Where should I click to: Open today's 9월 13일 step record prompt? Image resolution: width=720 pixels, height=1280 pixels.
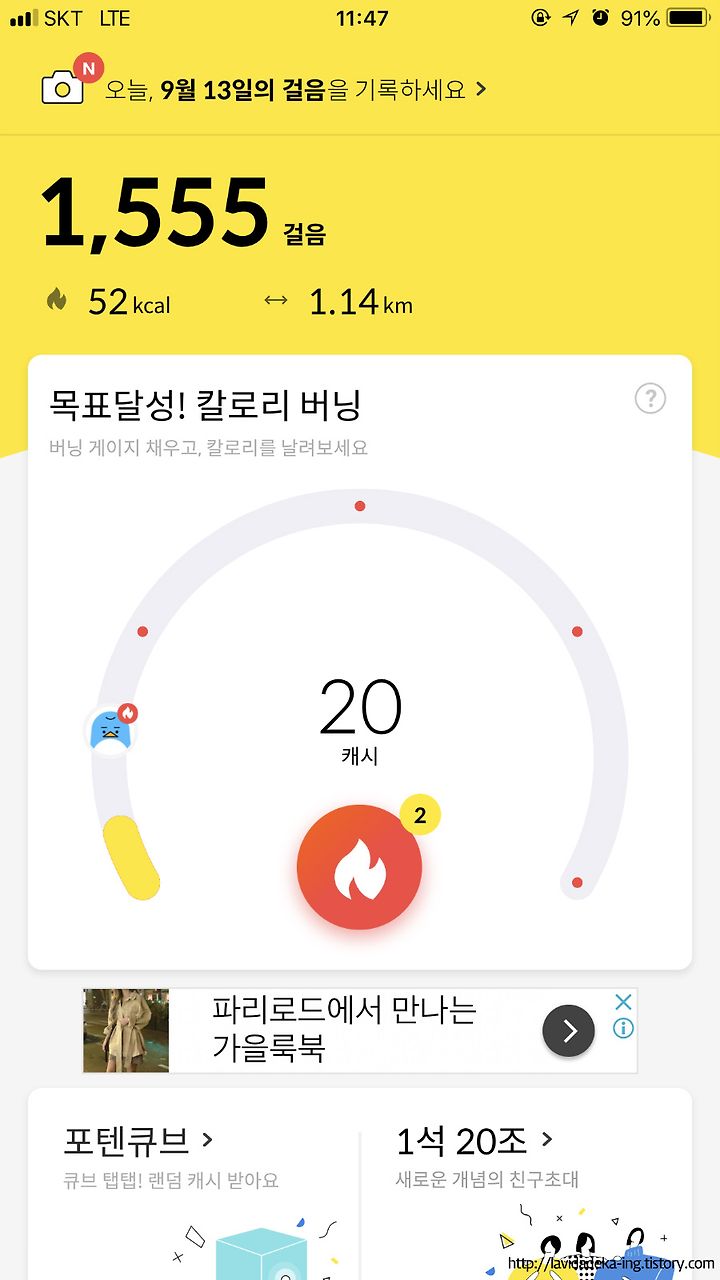pyautogui.click(x=296, y=89)
